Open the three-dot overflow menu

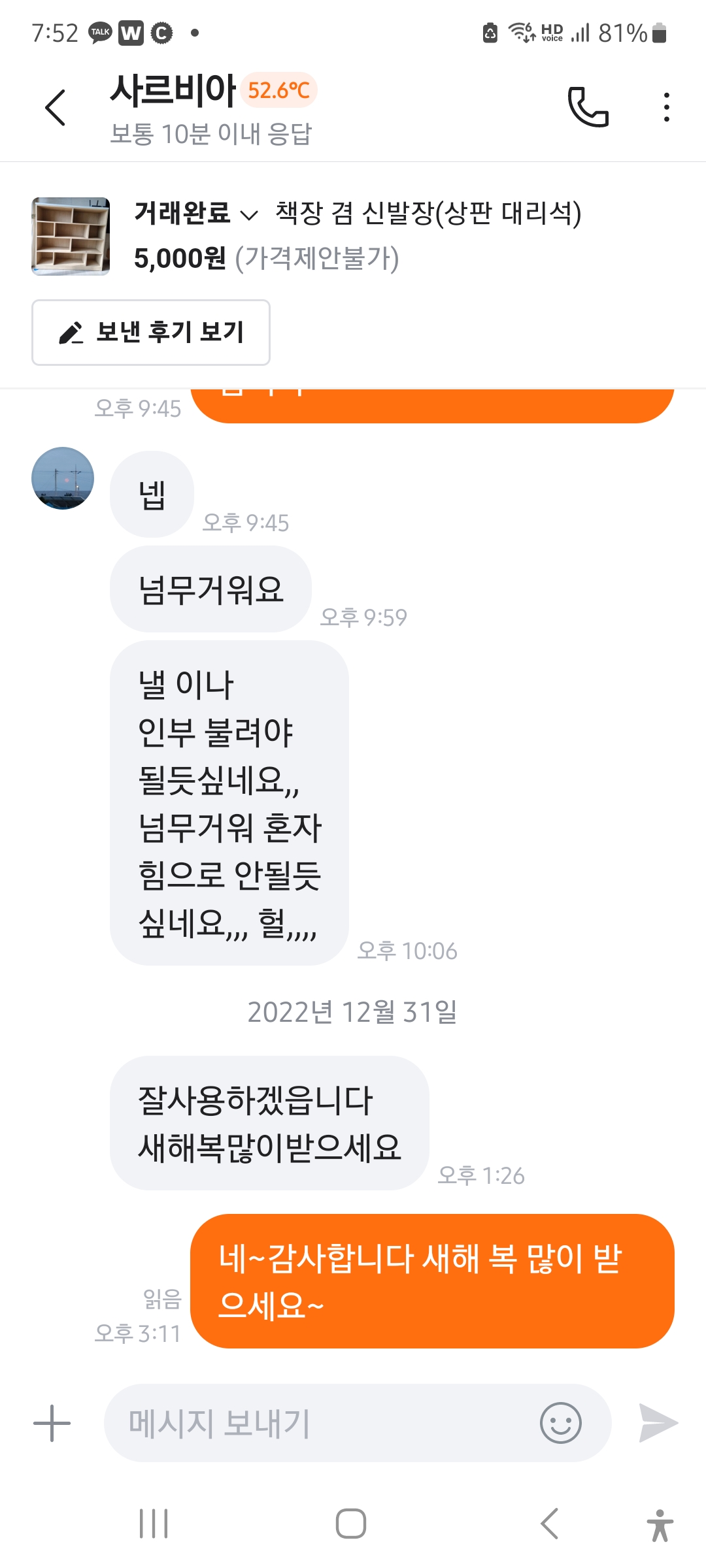[x=666, y=107]
